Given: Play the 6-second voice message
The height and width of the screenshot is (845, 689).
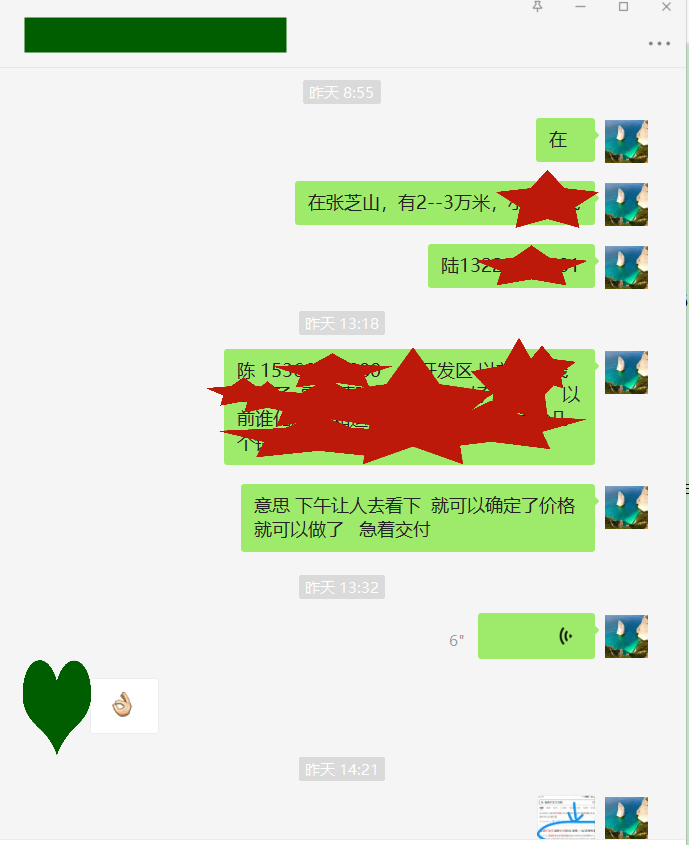Looking at the screenshot, I should click(x=536, y=636).
